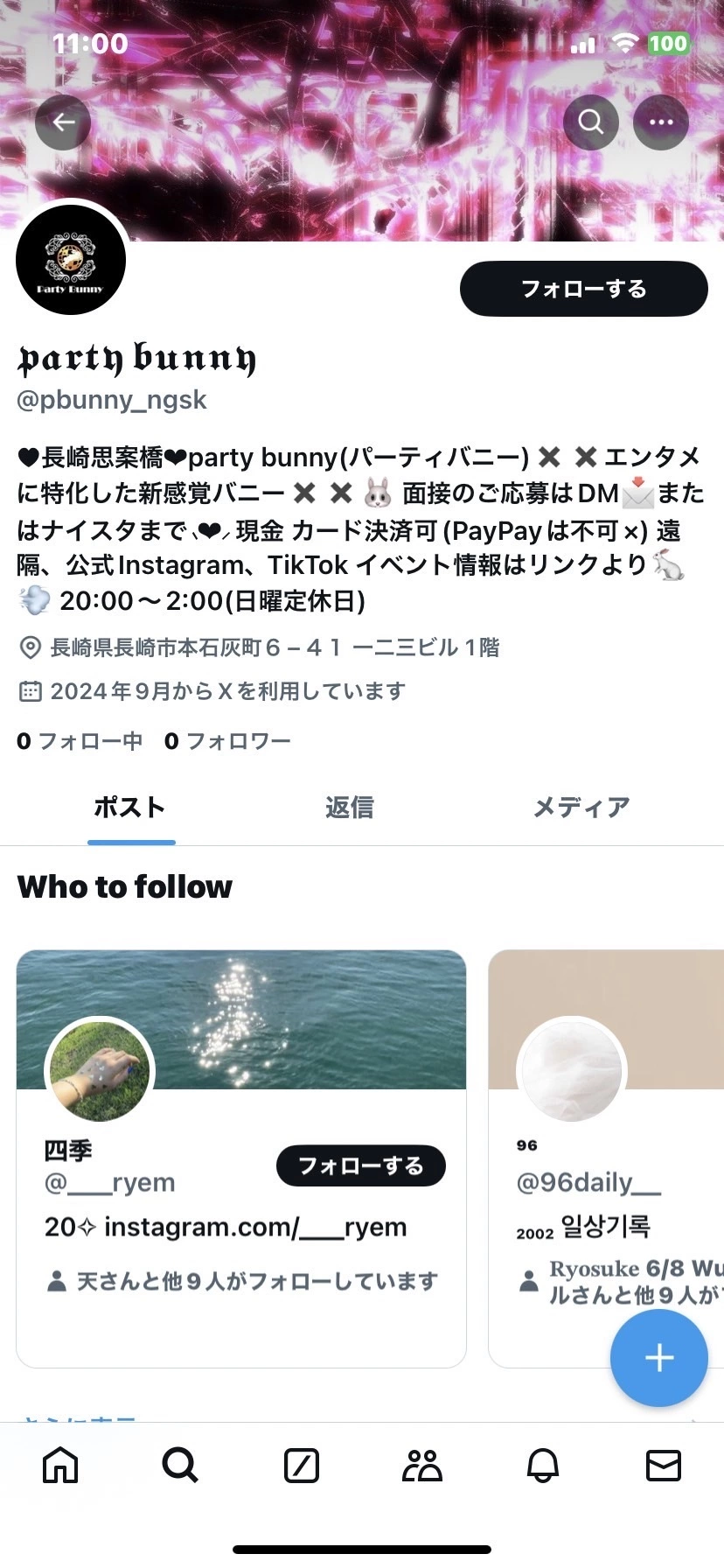This screenshot has height=1568, width=724.
Task: Select the ポスト tab
Action: click(130, 807)
